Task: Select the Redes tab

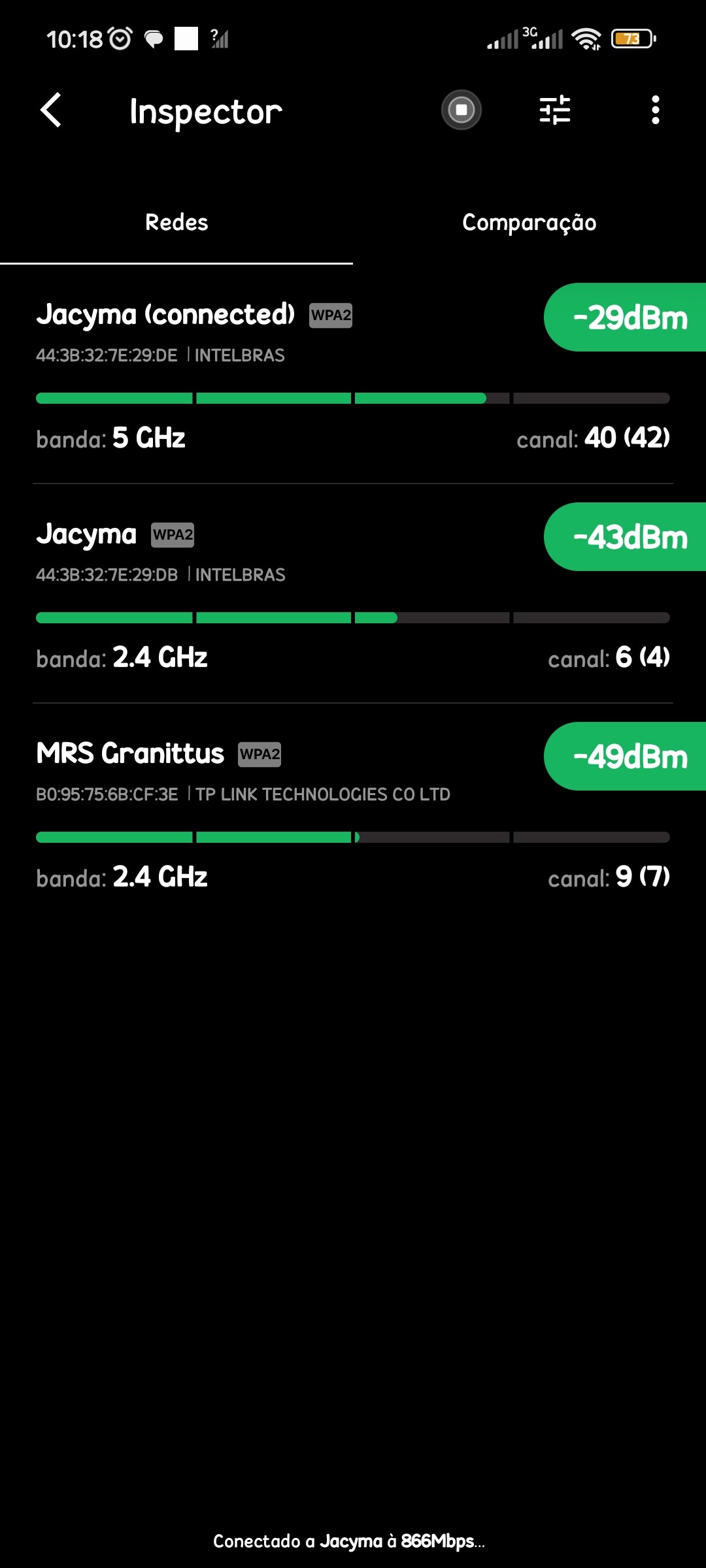Action: point(176,223)
